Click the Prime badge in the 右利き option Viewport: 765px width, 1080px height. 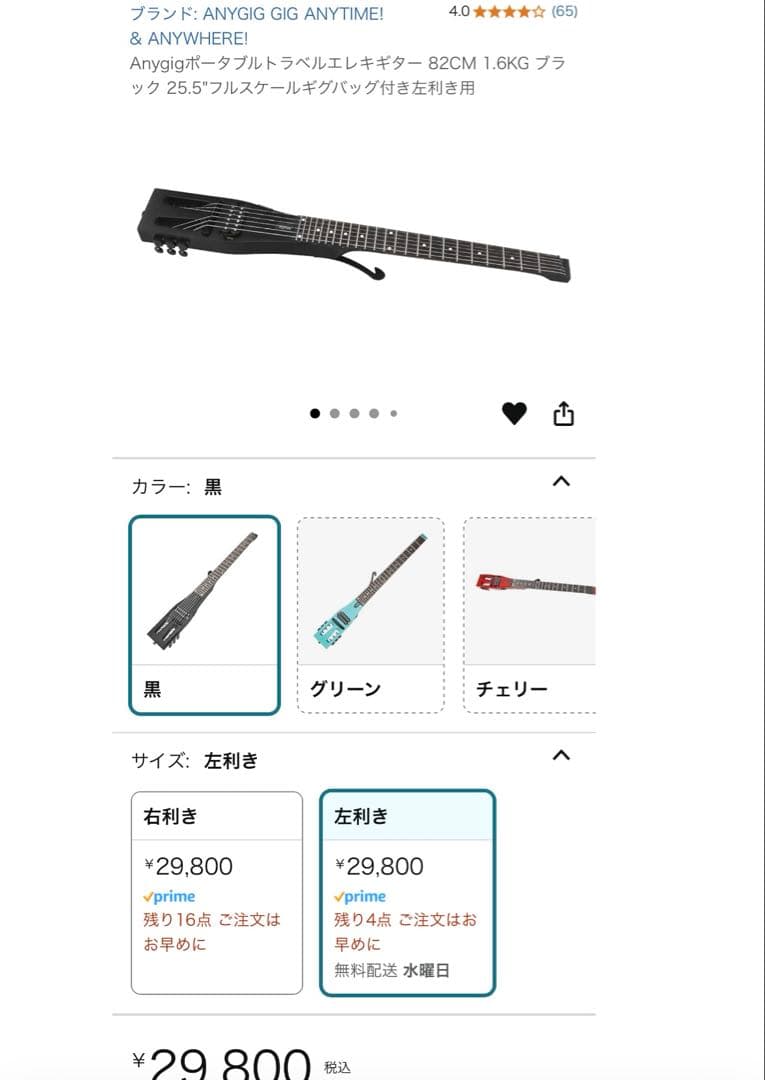pos(169,896)
